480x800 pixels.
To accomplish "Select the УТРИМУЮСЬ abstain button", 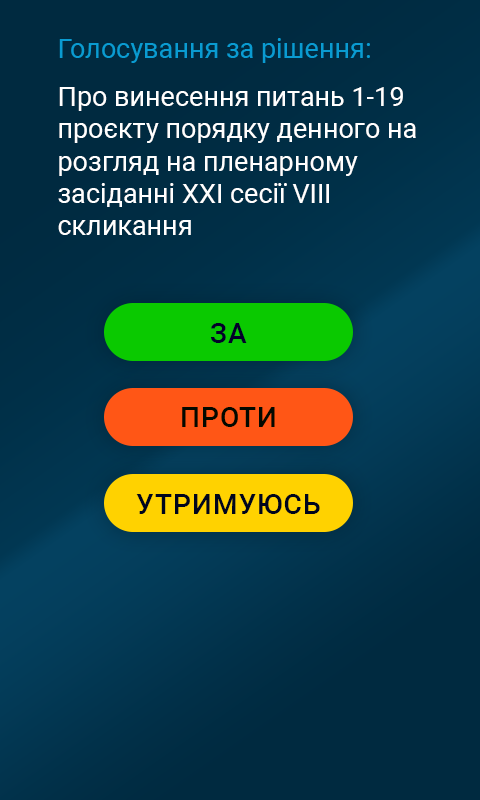I will tap(228, 503).
